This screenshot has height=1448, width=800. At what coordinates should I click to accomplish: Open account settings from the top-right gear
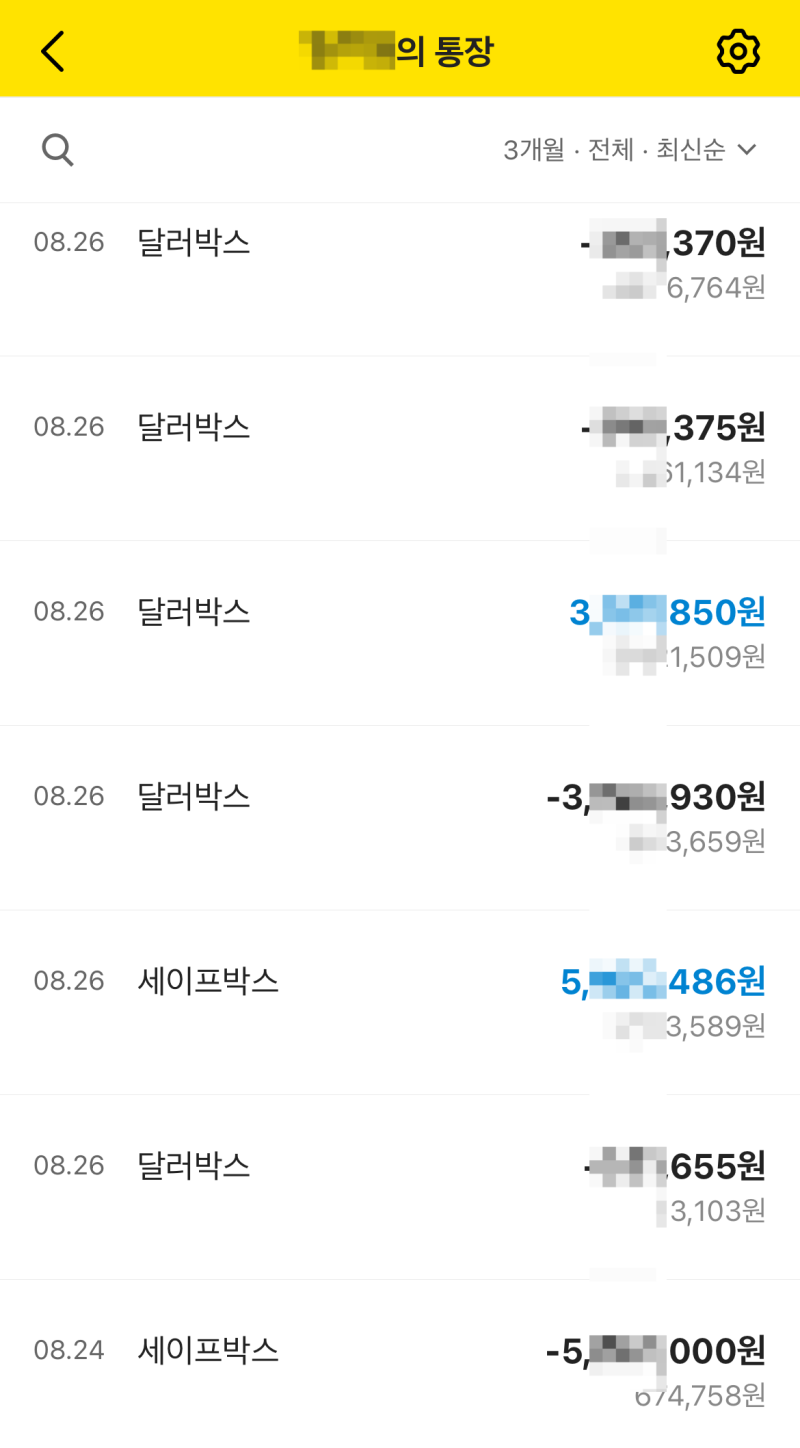click(738, 50)
